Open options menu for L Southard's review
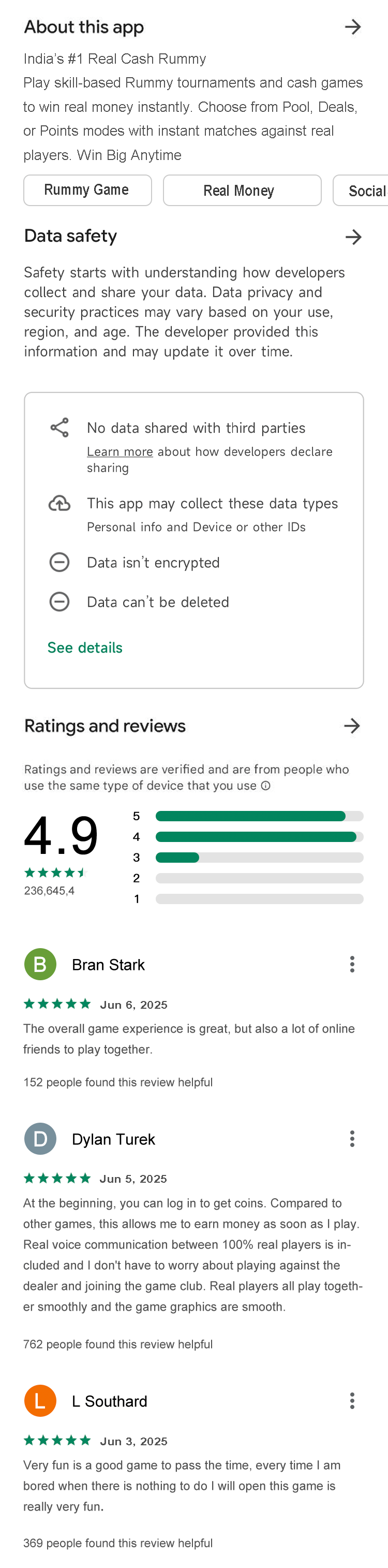This screenshot has height=1568, width=388. pos(351,1400)
